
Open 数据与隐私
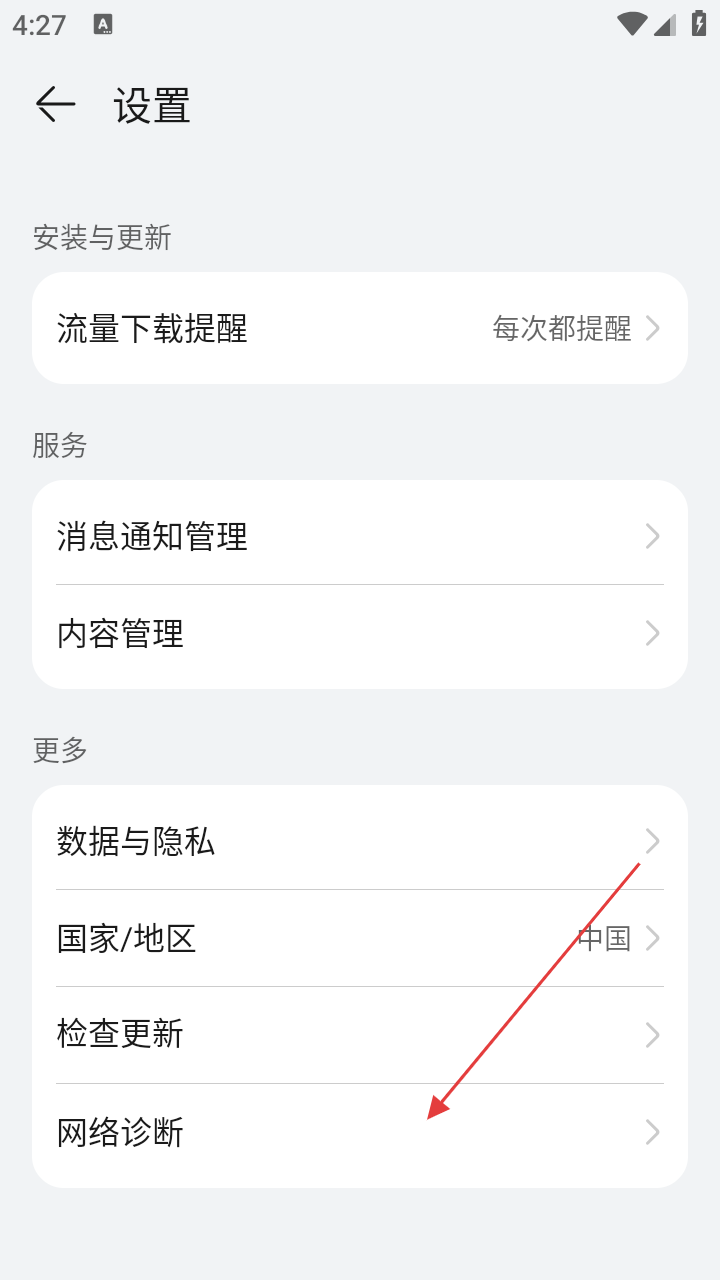[360, 841]
